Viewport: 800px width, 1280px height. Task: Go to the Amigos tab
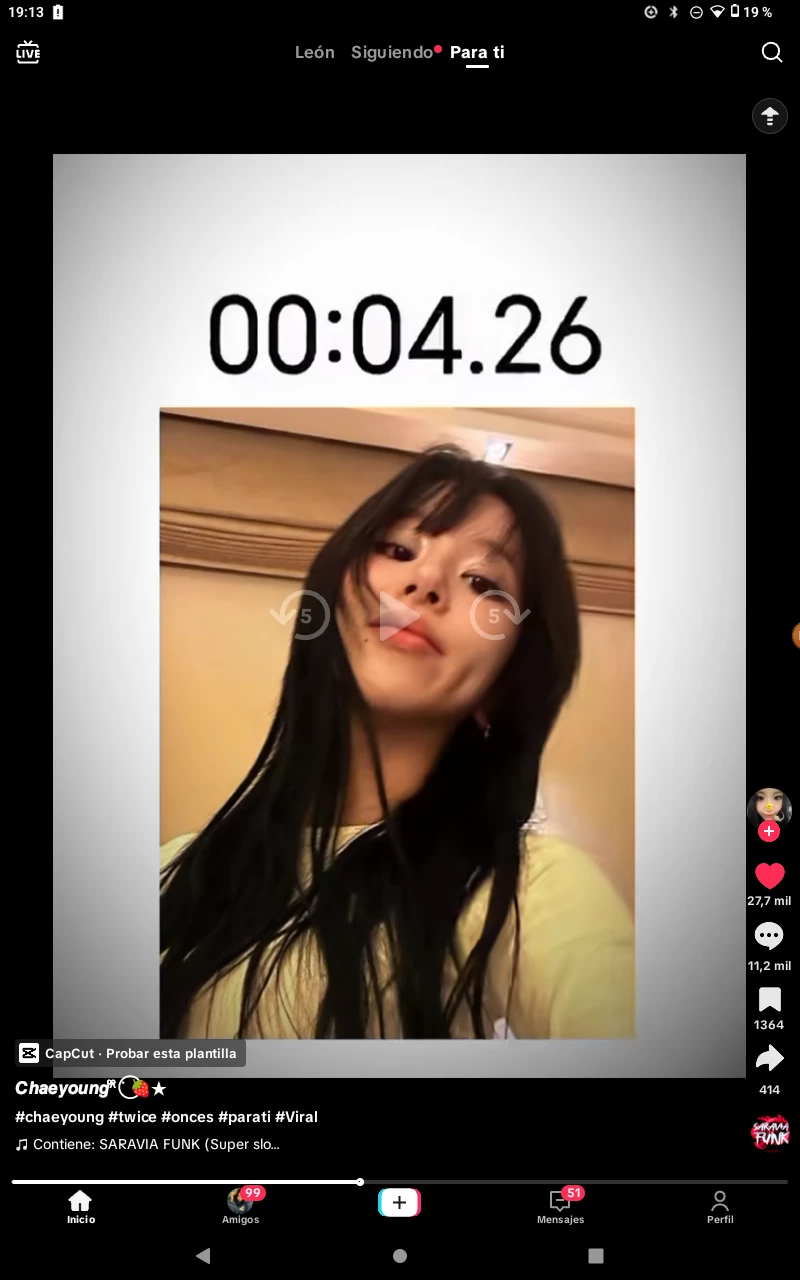pyautogui.click(x=241, y=1205)
